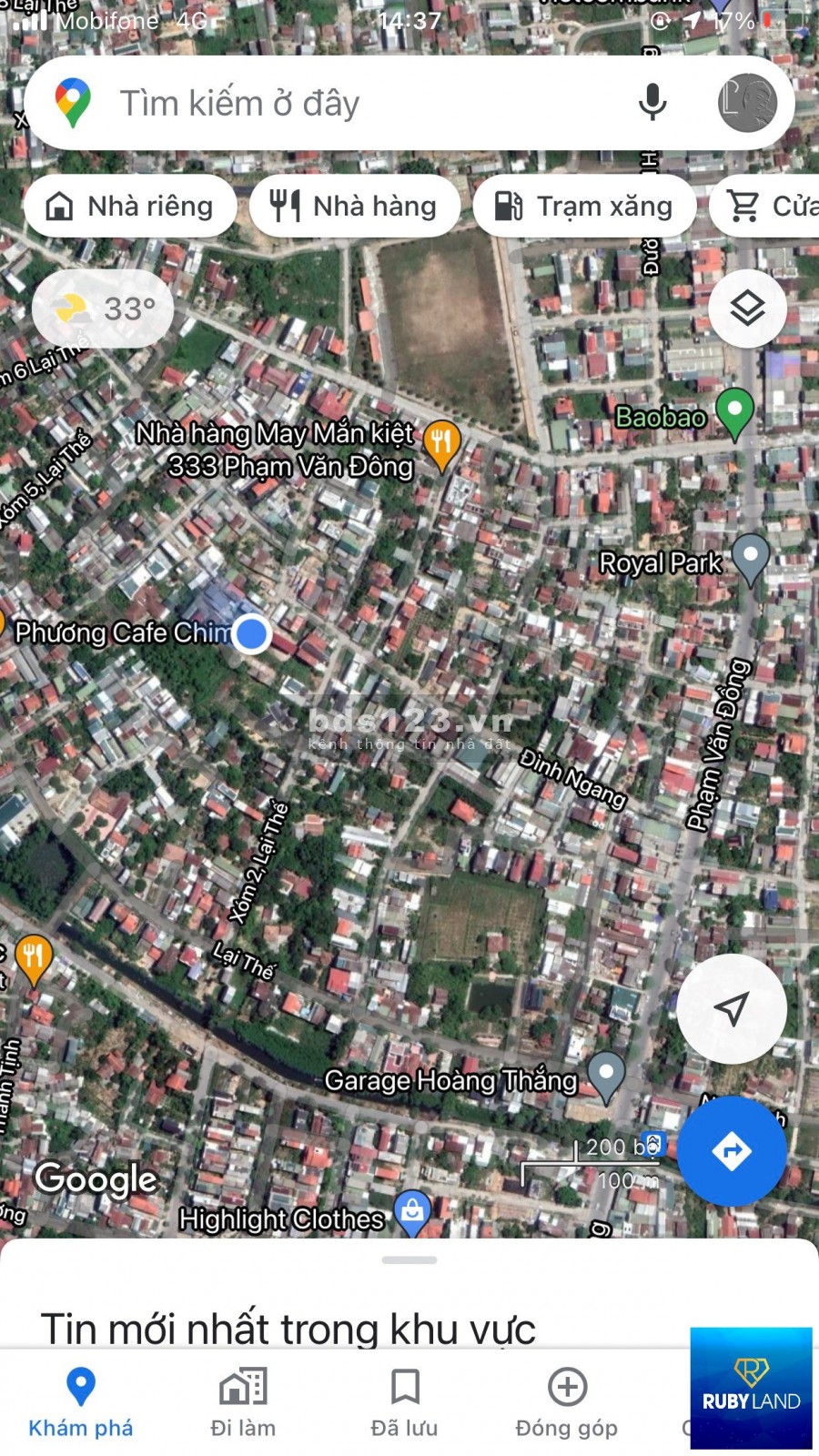Switch to the "Khám phá" tab
The height and width of the screenshot is (1456, 819).
click(x=81, y=1402)
